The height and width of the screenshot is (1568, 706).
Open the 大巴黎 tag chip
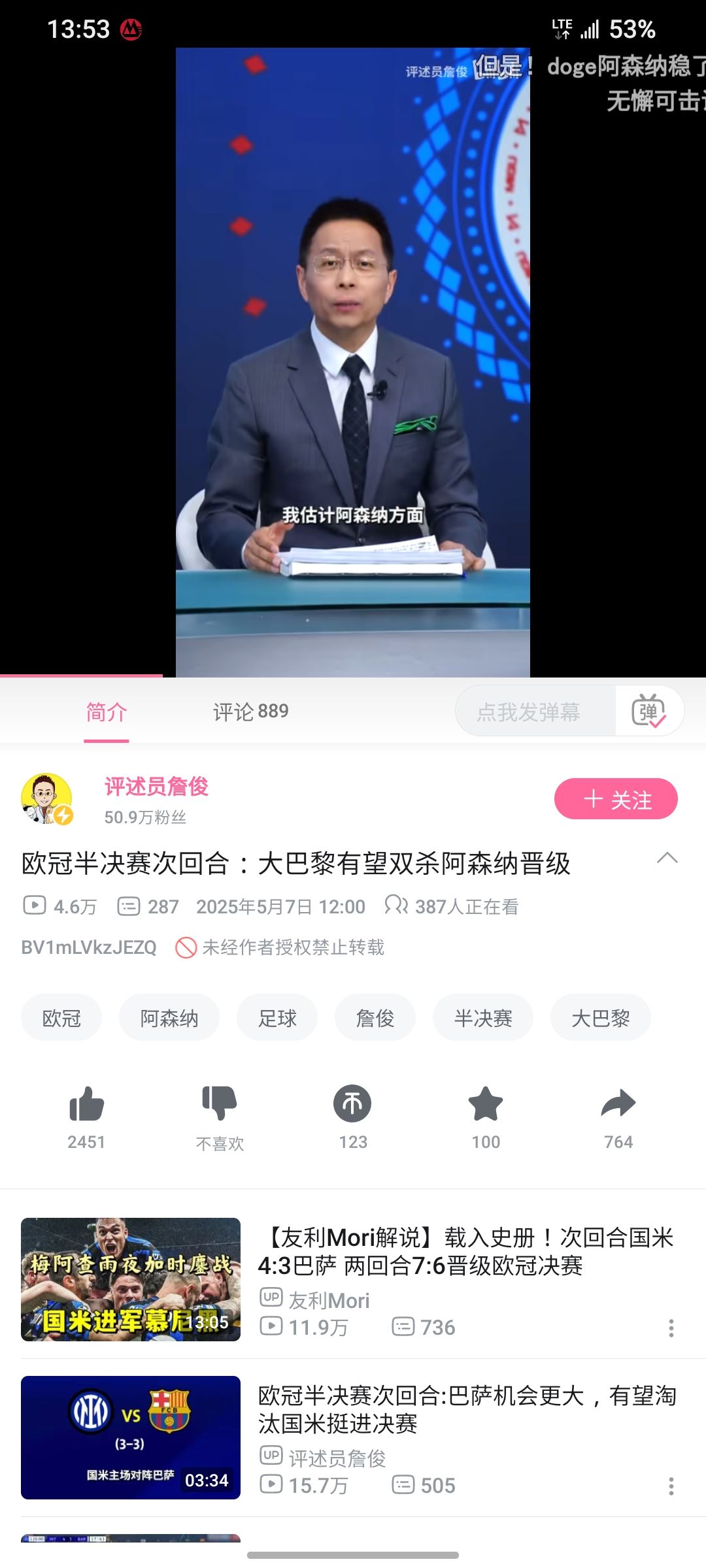pyautogui.click(x=601, y=1017)
